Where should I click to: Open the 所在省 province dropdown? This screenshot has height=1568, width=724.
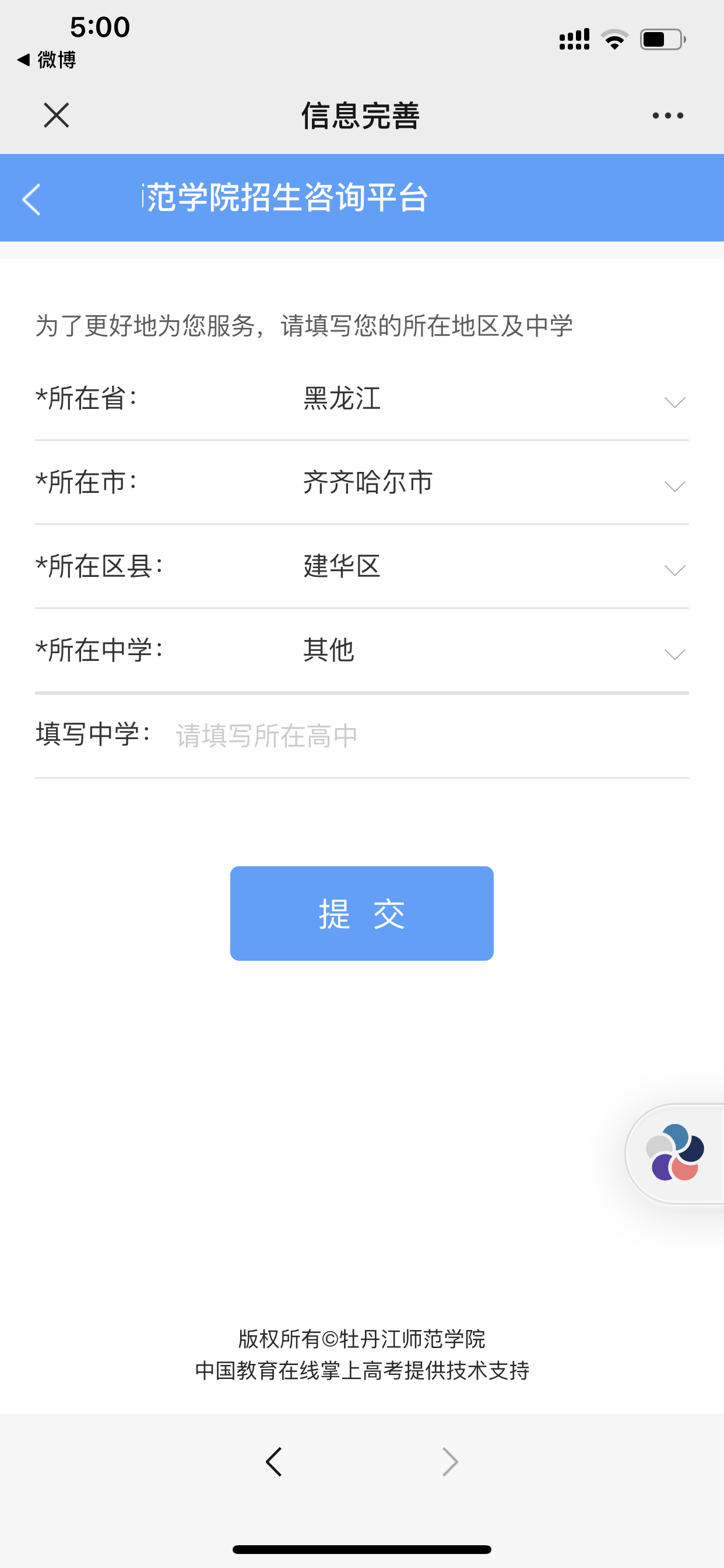pyautogui.click(x=361, y=398)
